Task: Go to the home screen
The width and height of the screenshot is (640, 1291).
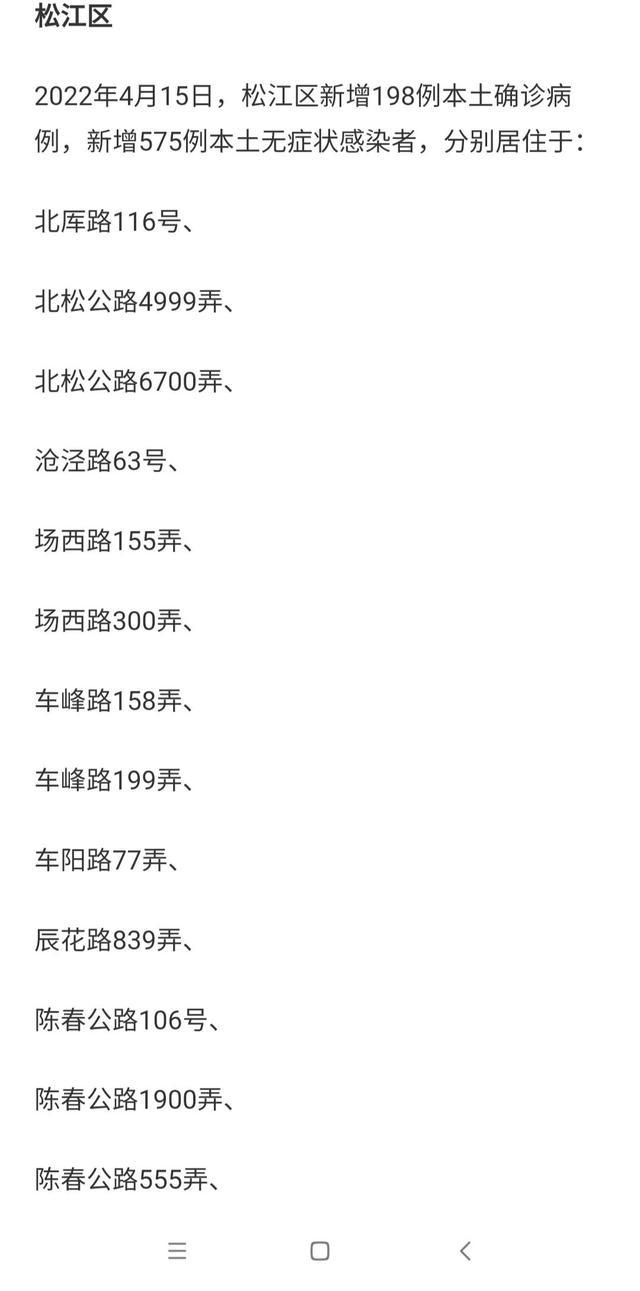Action: [320, 1250]
